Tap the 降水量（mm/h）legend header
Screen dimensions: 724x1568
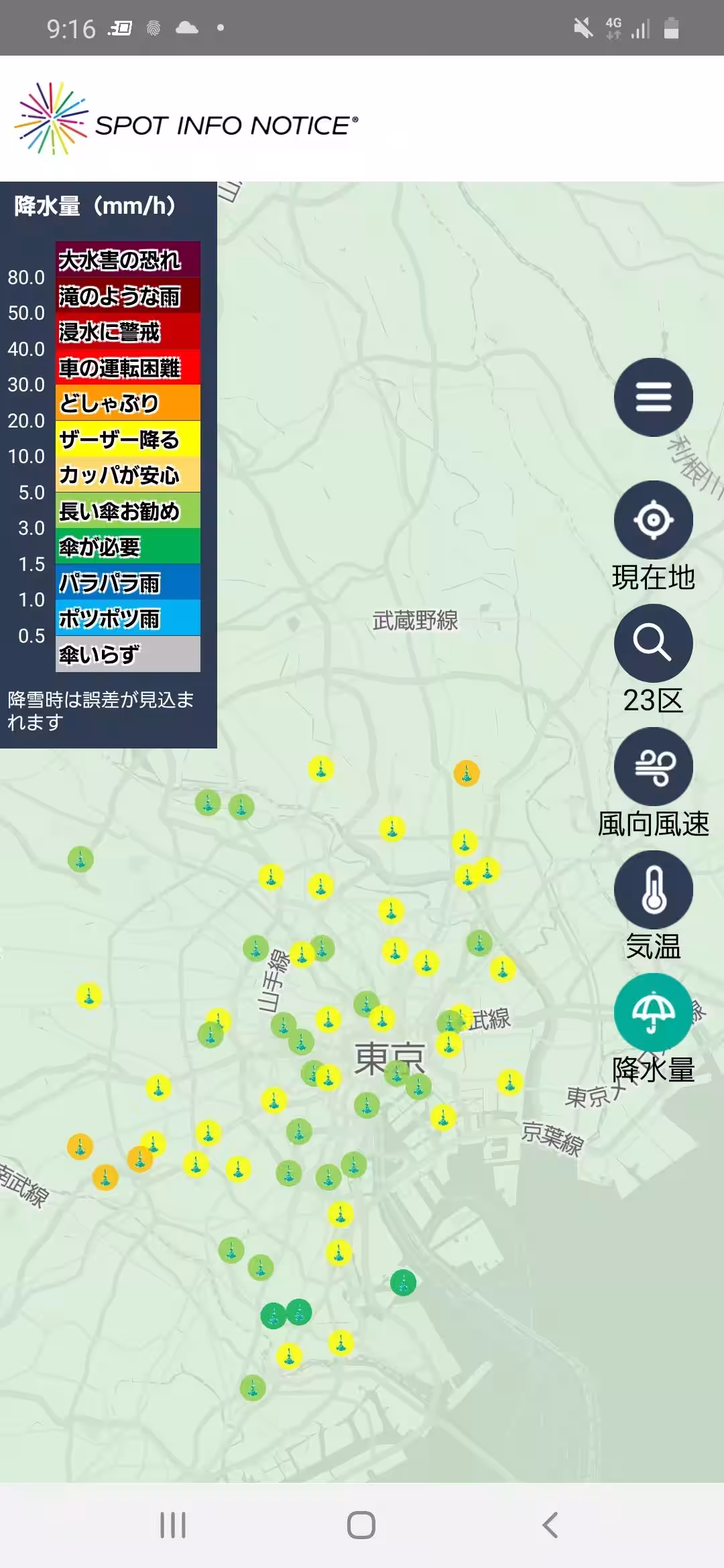pyautogui.click(x=94, y=204)
